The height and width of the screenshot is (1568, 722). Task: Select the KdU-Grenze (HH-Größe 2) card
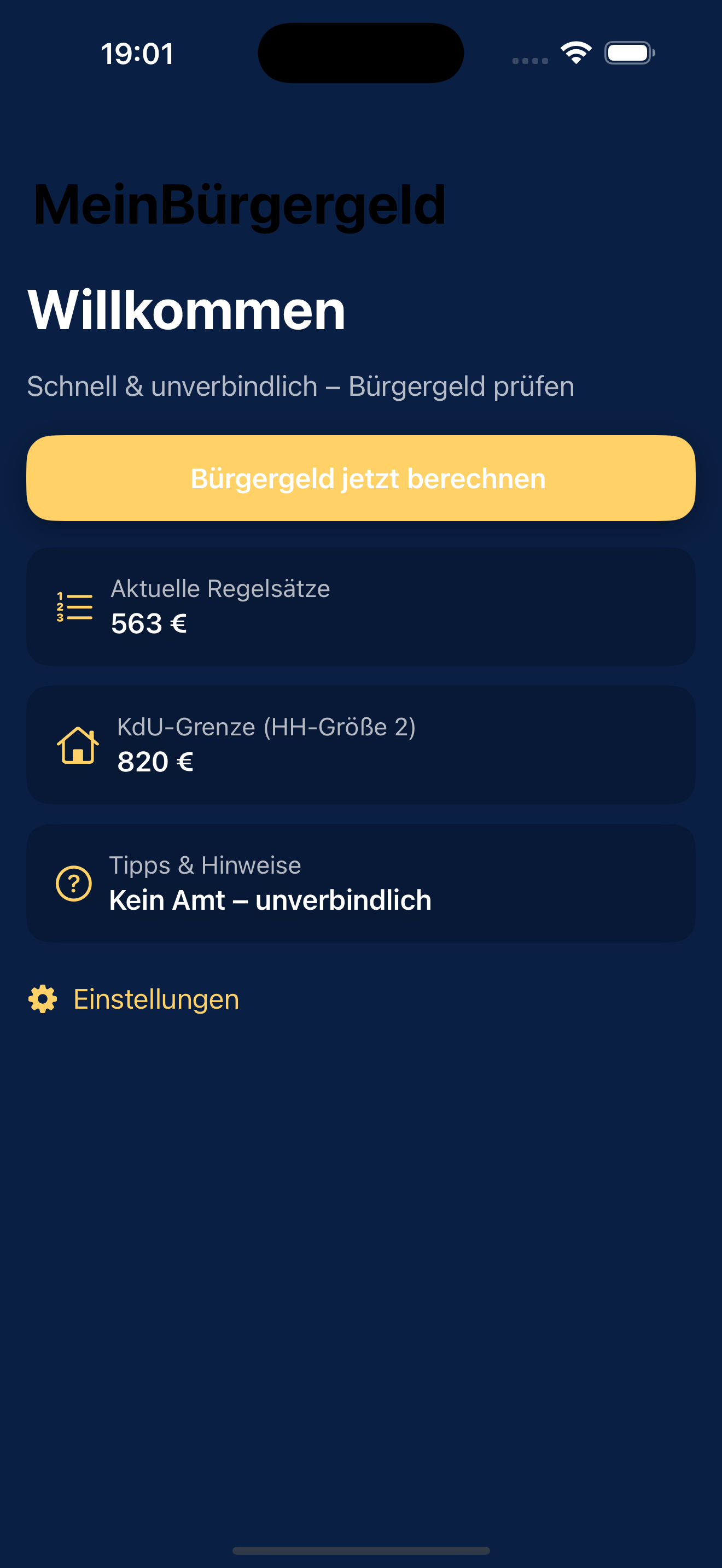point(360,745)
